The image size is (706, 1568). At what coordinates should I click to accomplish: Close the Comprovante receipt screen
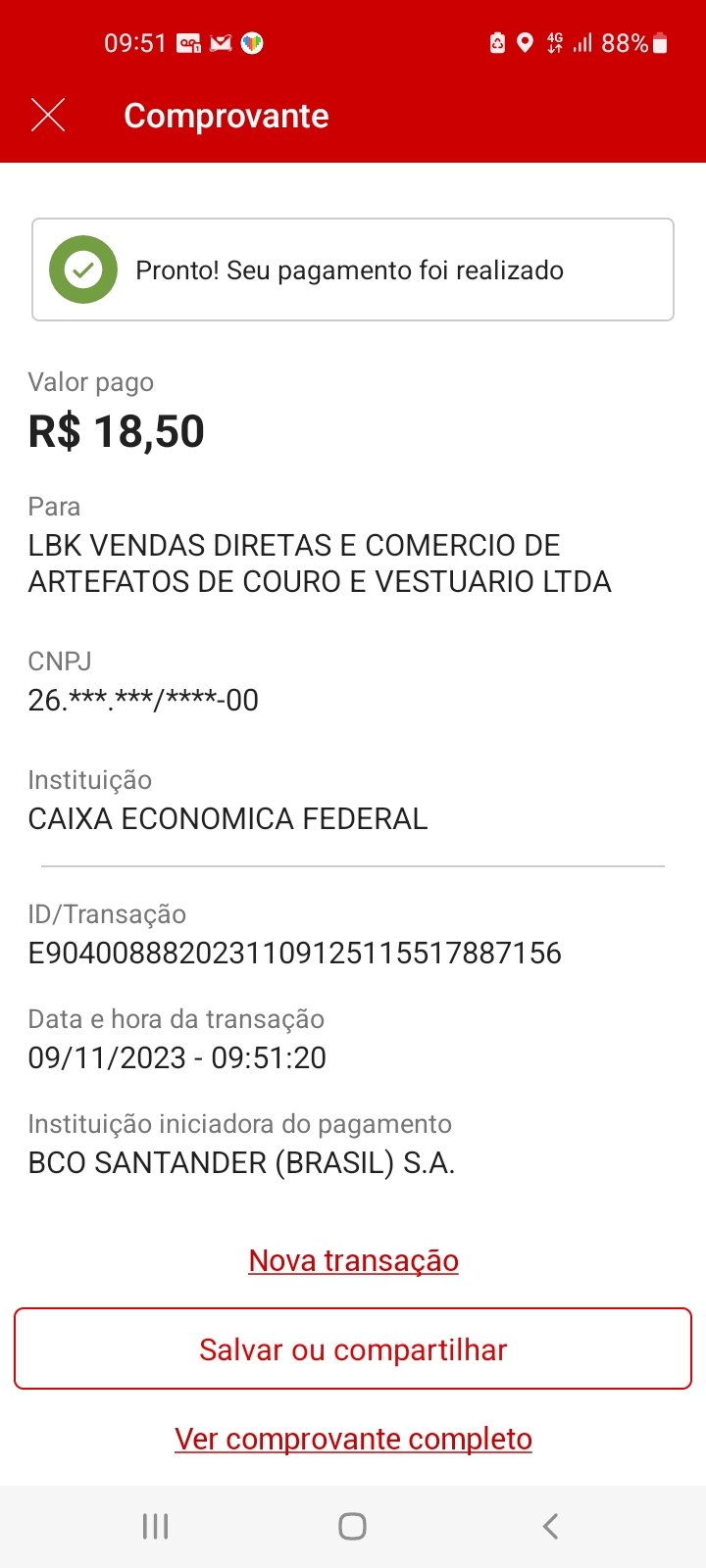[48, 116]
